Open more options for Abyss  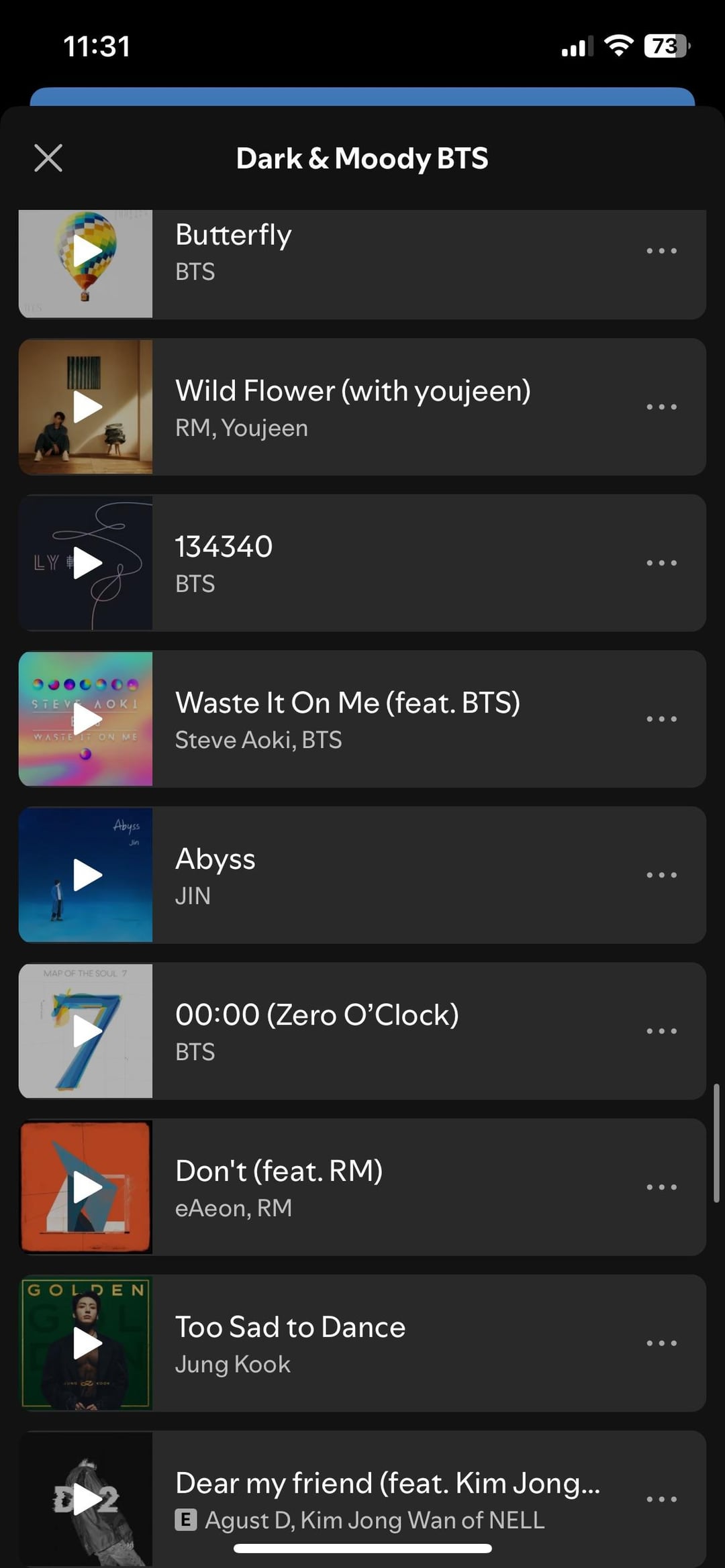(661, 875)
